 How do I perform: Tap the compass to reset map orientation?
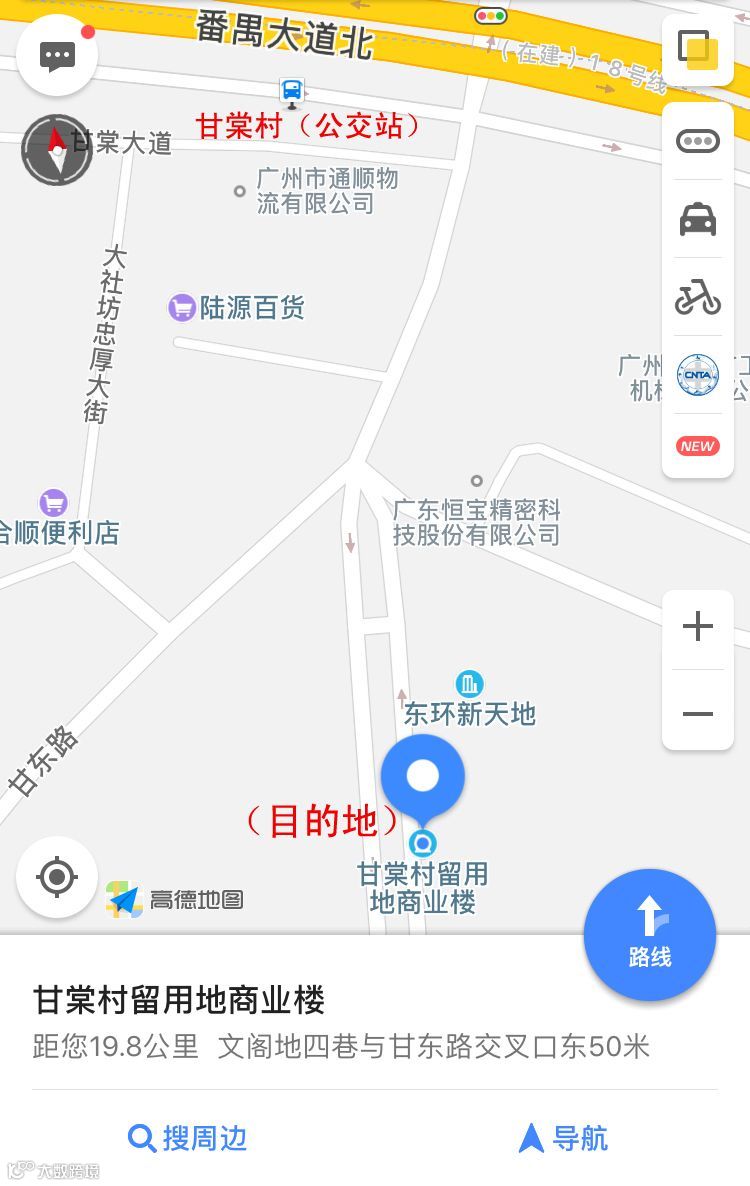57,150
